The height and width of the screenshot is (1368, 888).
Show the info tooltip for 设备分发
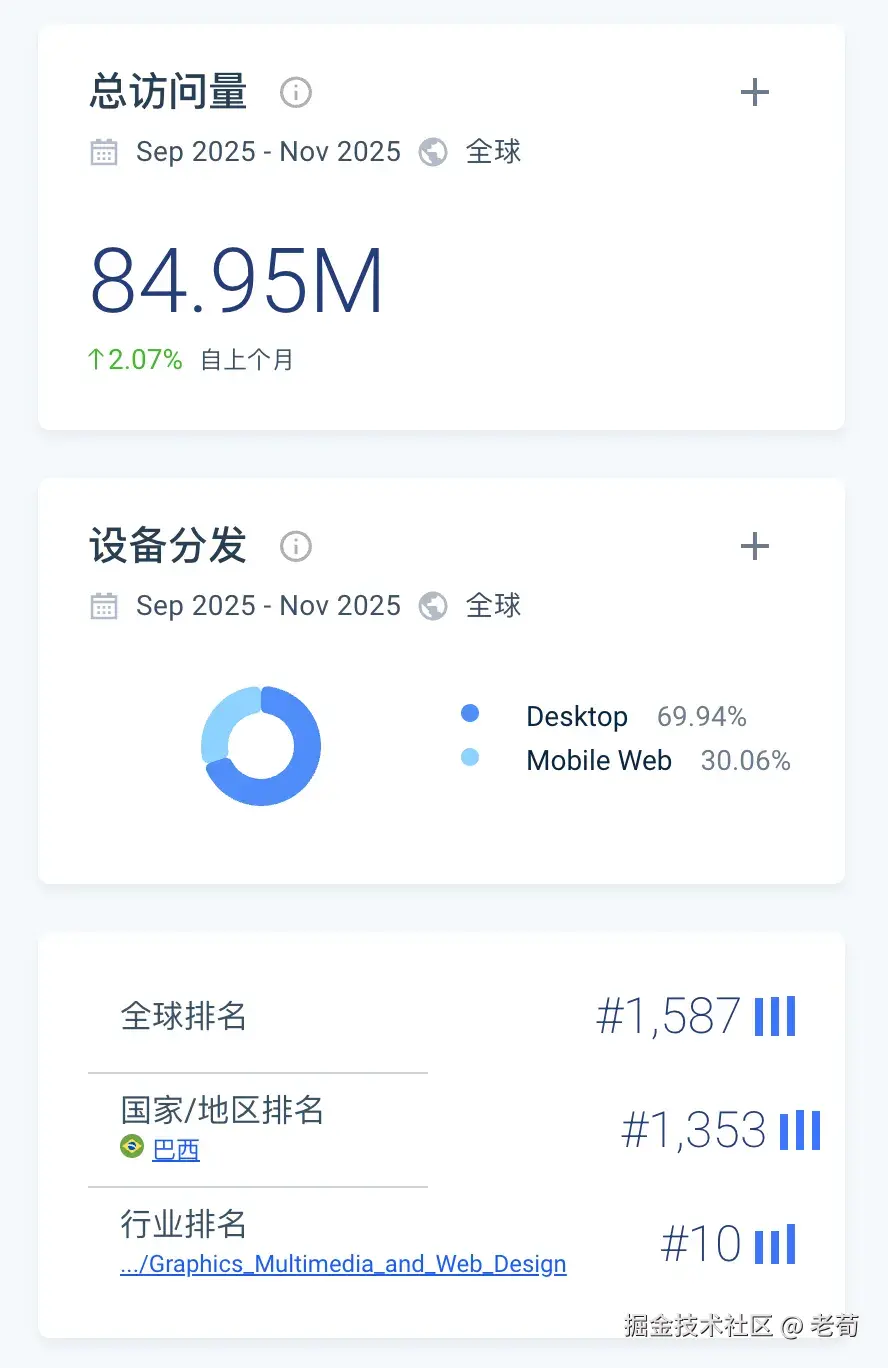(295, 546)
